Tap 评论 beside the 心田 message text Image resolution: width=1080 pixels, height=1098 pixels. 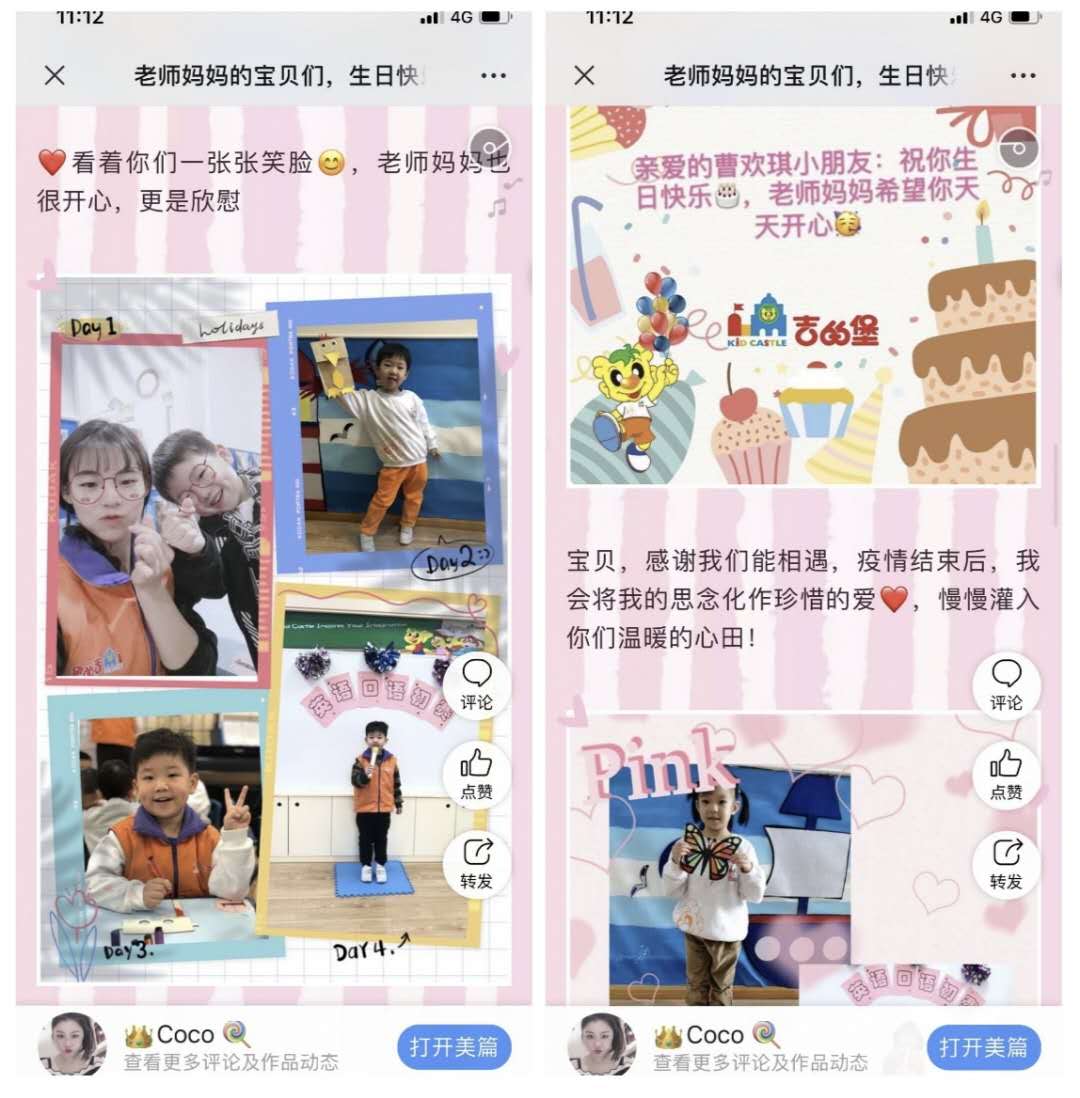click(x=1007, y=685)
